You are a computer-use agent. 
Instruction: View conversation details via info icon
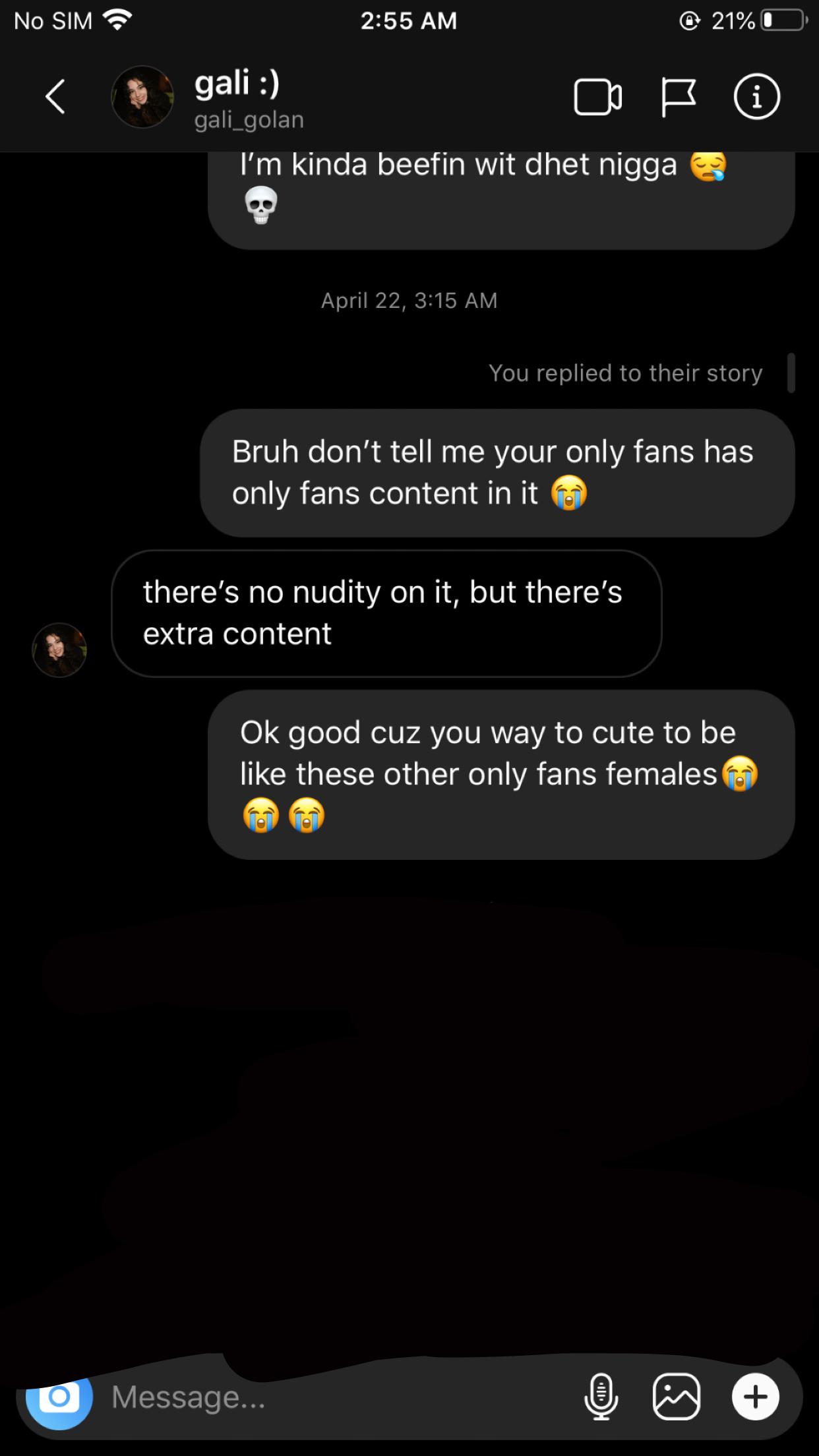757,98
